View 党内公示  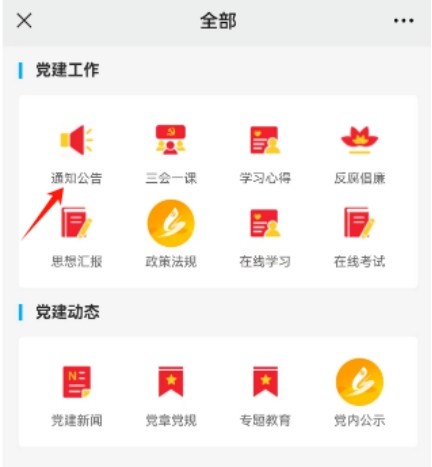[359, 393]
